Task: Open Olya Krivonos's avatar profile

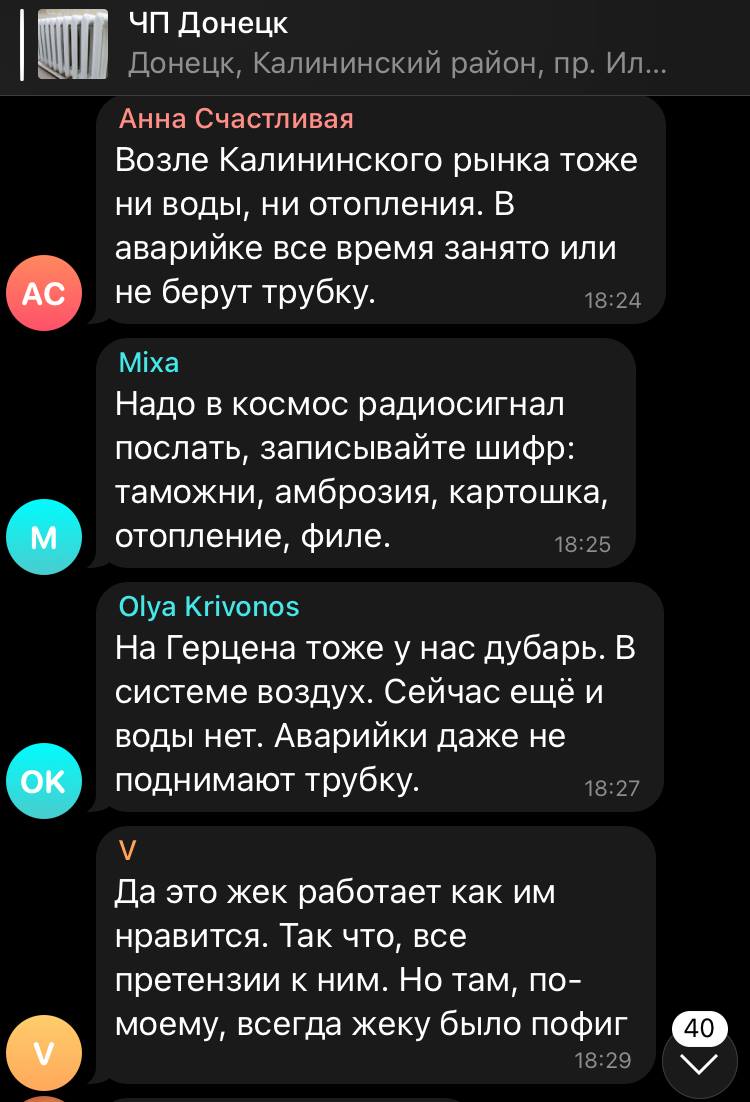Action: pos(43,782)
